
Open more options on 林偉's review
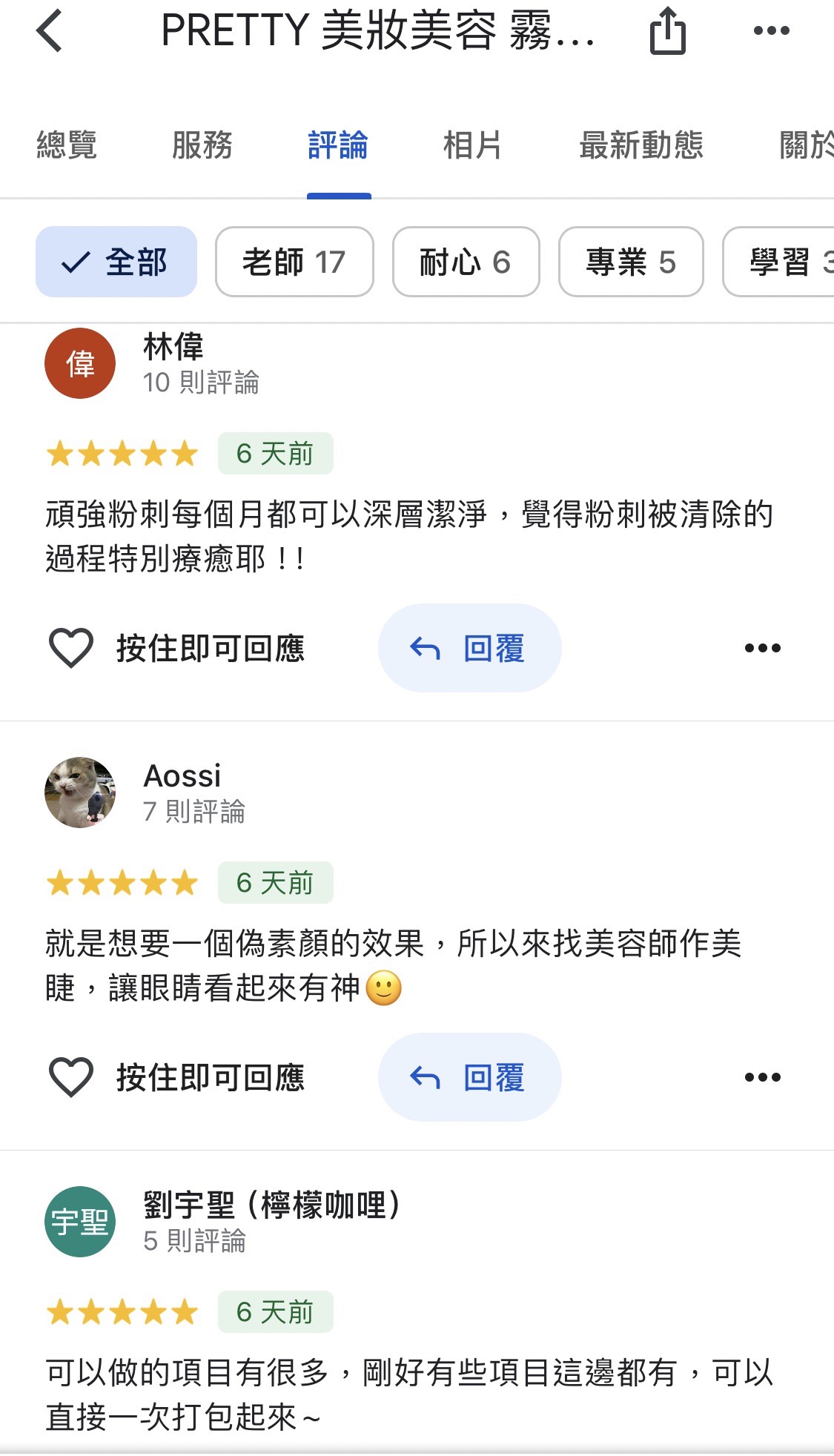pyautogui.click(x=762, y=648)
